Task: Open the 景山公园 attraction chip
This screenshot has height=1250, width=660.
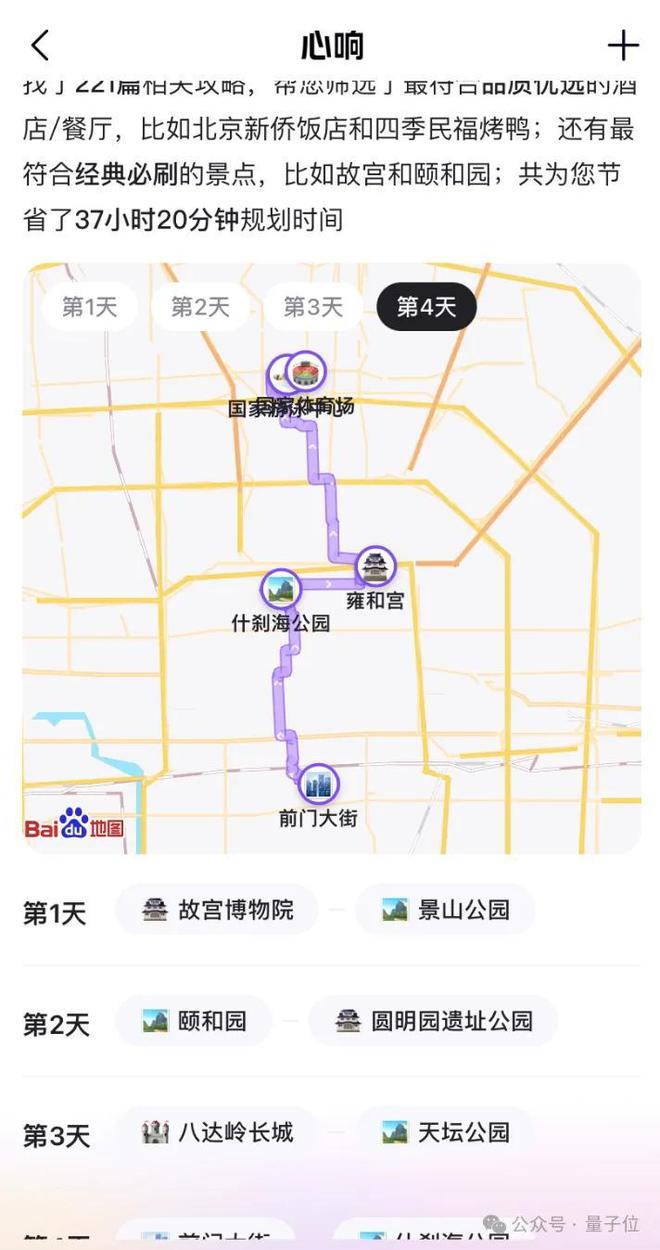Action: [446, 910]
